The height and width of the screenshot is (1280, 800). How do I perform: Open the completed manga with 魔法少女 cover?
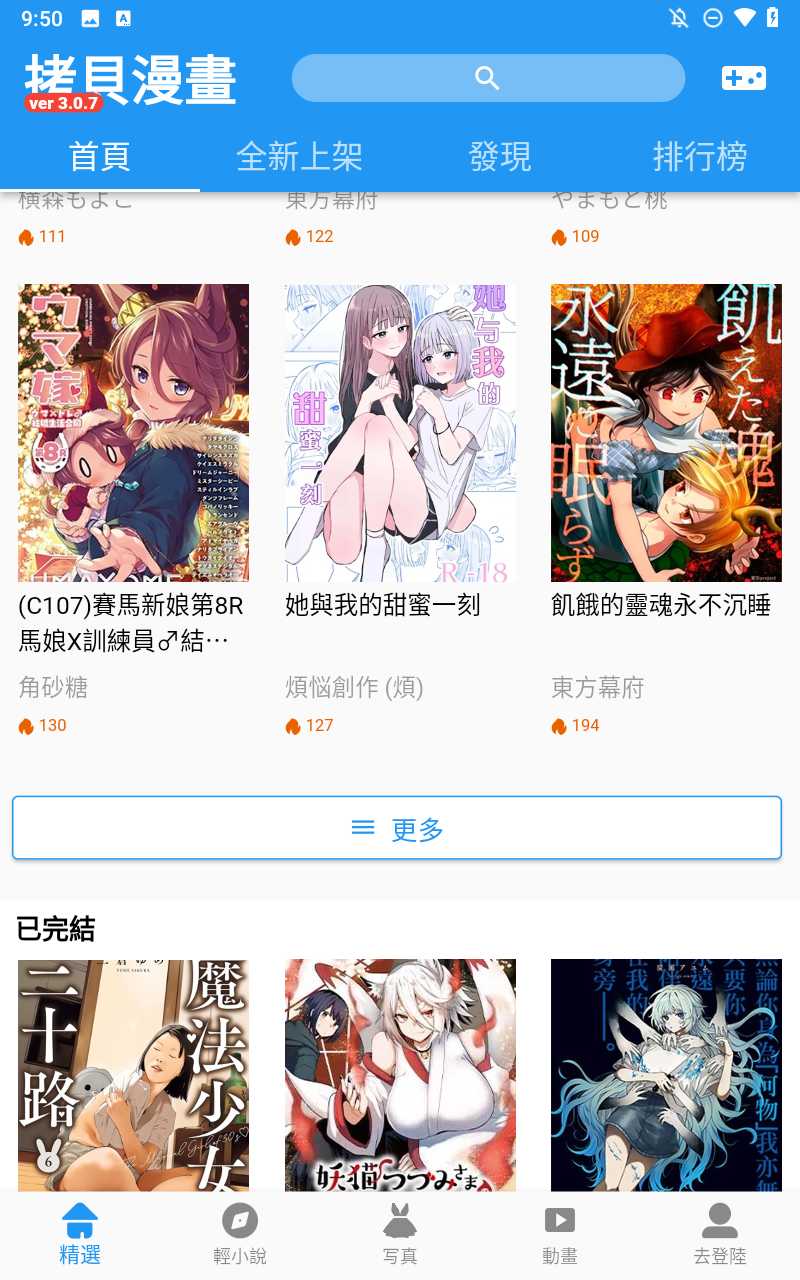(x=133, y=1075)
